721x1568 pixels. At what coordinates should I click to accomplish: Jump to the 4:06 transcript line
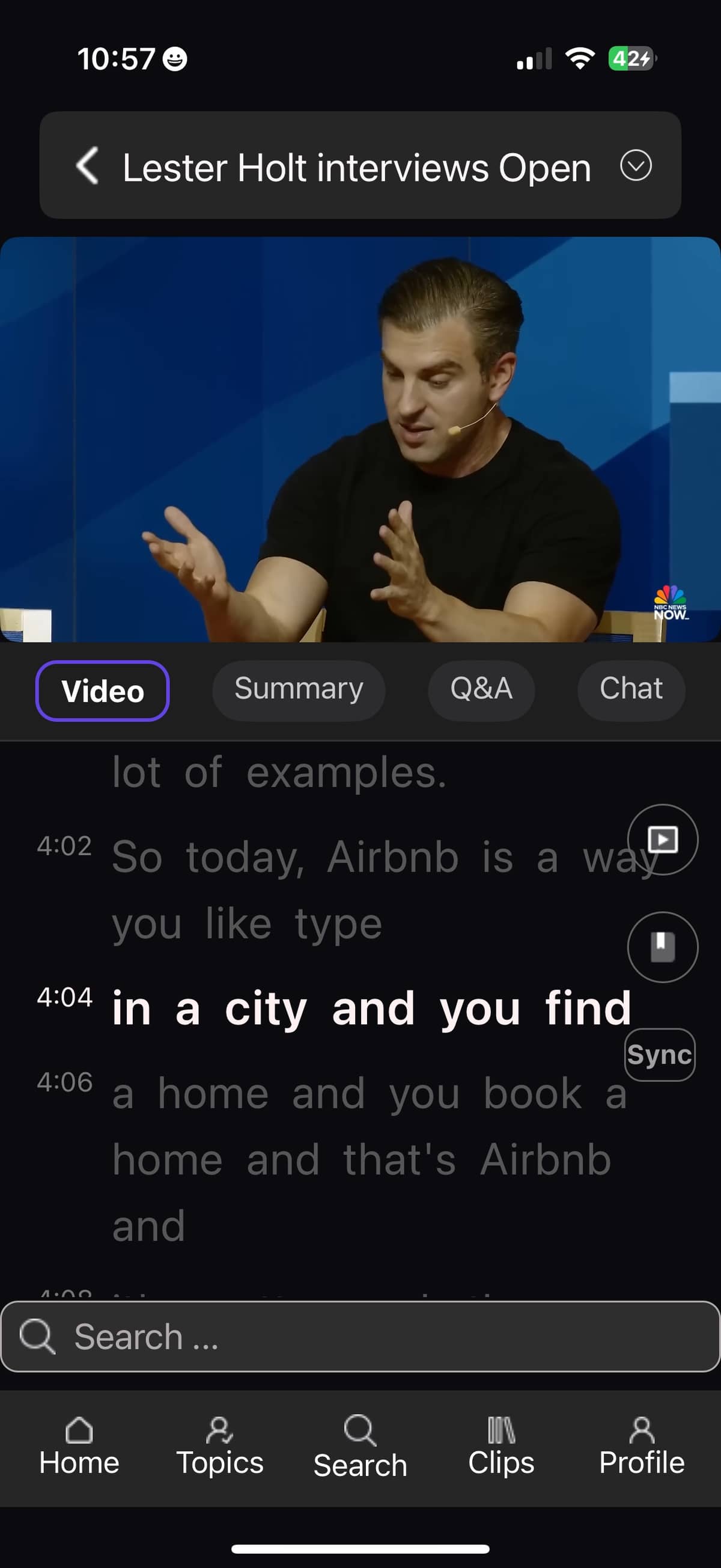63,1082
